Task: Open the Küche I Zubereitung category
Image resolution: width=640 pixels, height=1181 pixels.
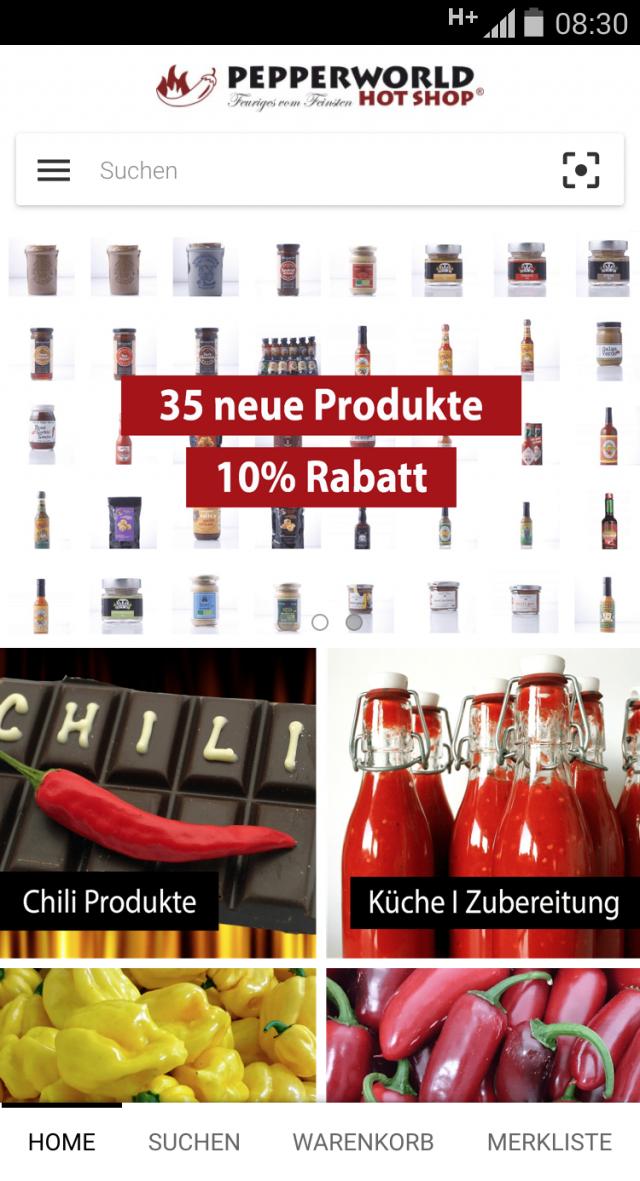Action: 483,802
